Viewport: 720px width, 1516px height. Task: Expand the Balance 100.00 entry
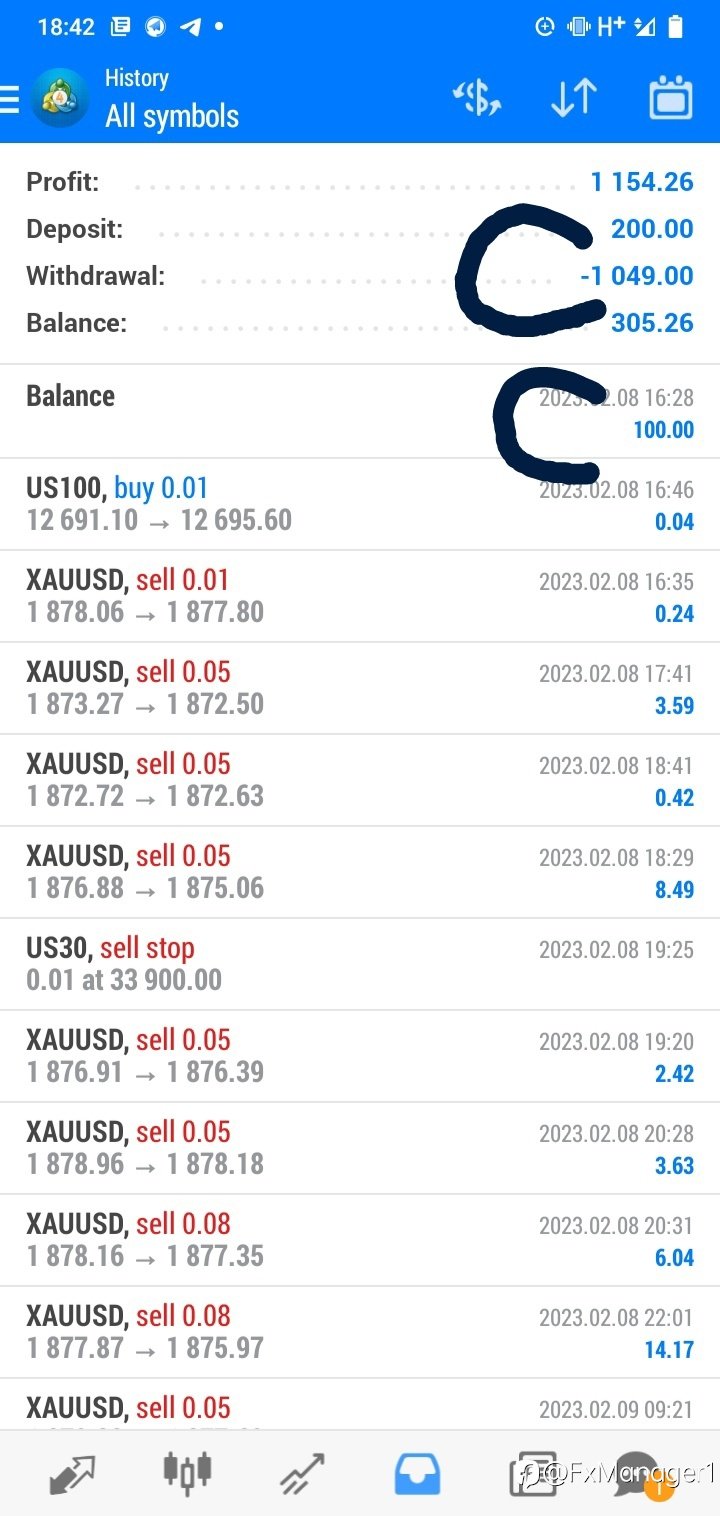point(360,412)
